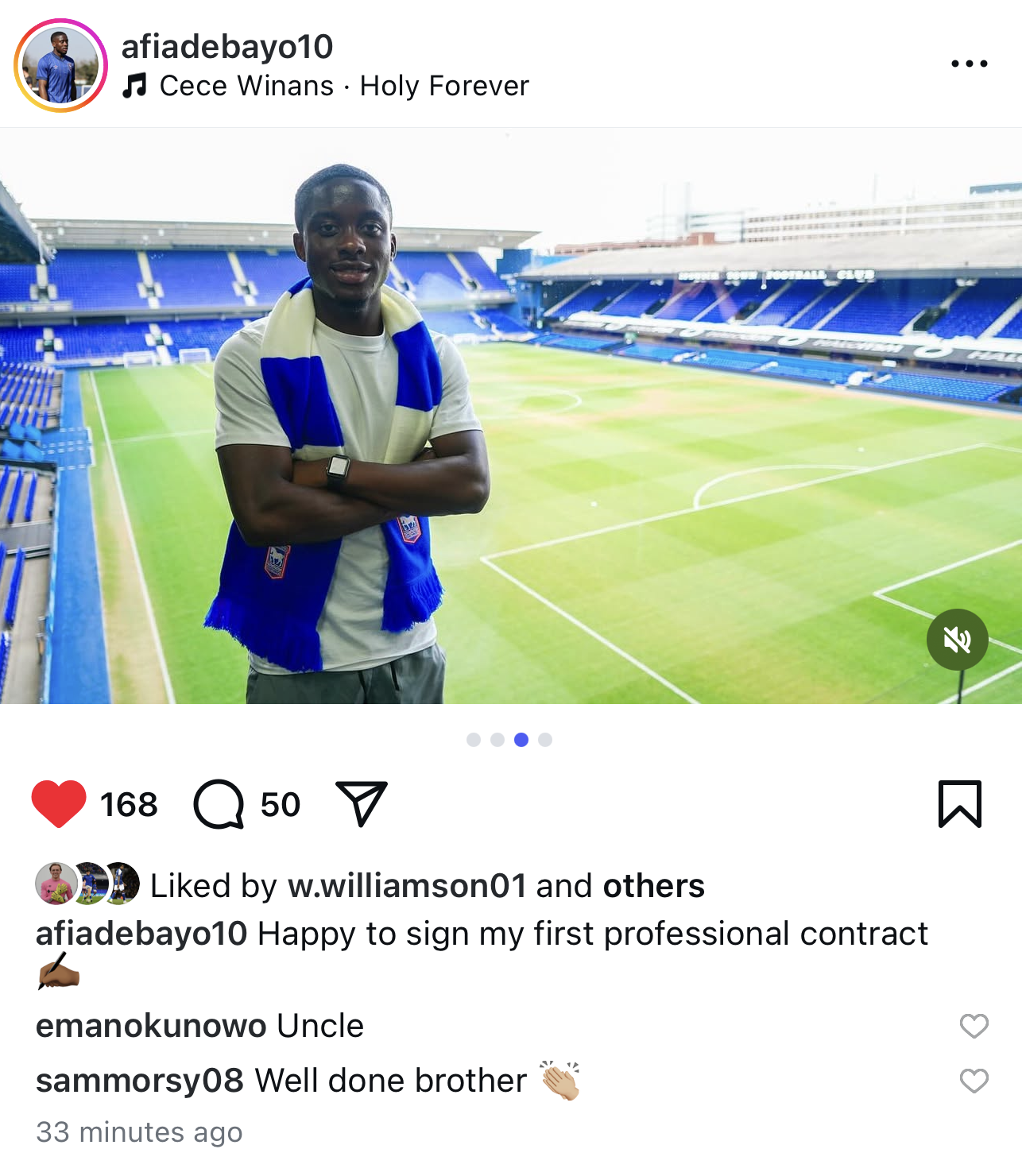
Task: Save the post with the bookmark icon
Action: (959, 803)
